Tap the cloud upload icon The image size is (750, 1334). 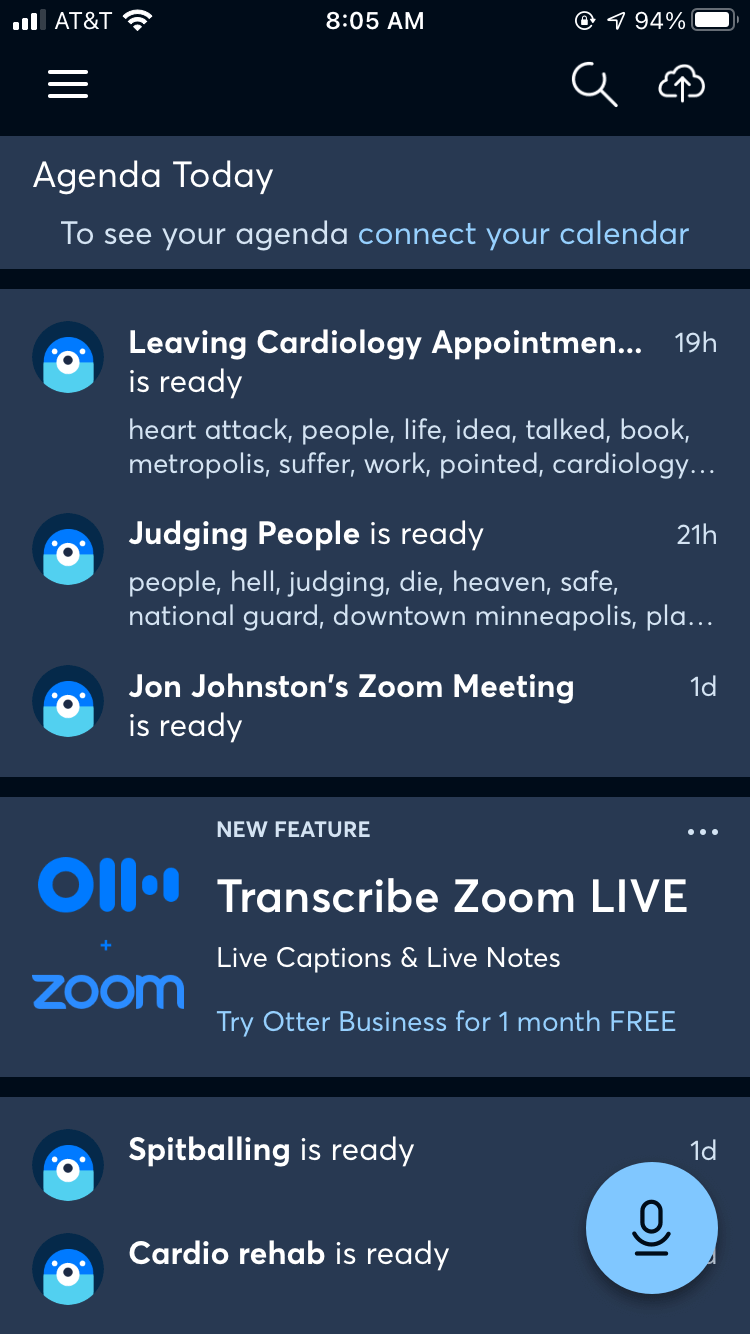681,84
